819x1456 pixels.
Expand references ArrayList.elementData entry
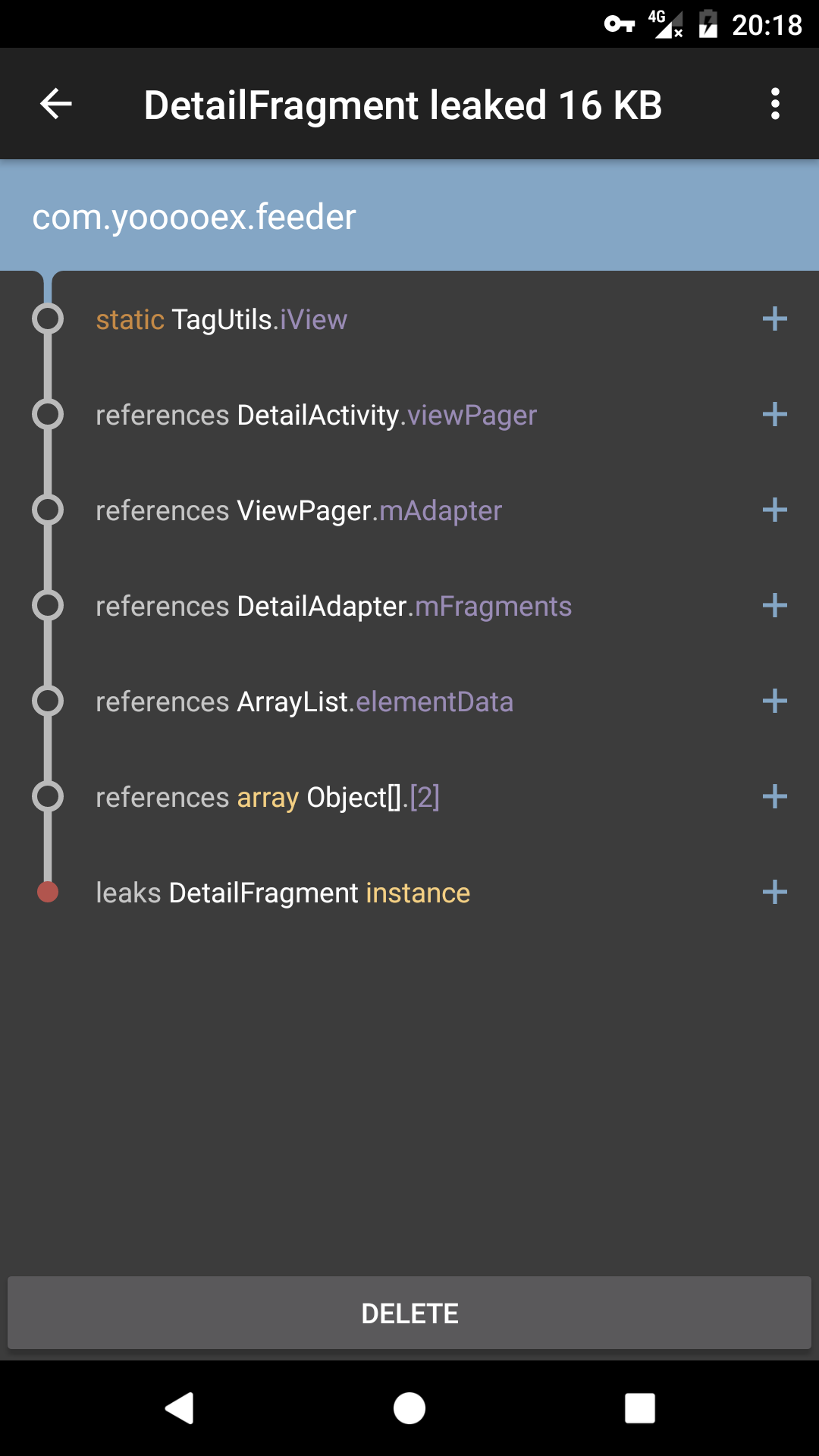[774, 701]
